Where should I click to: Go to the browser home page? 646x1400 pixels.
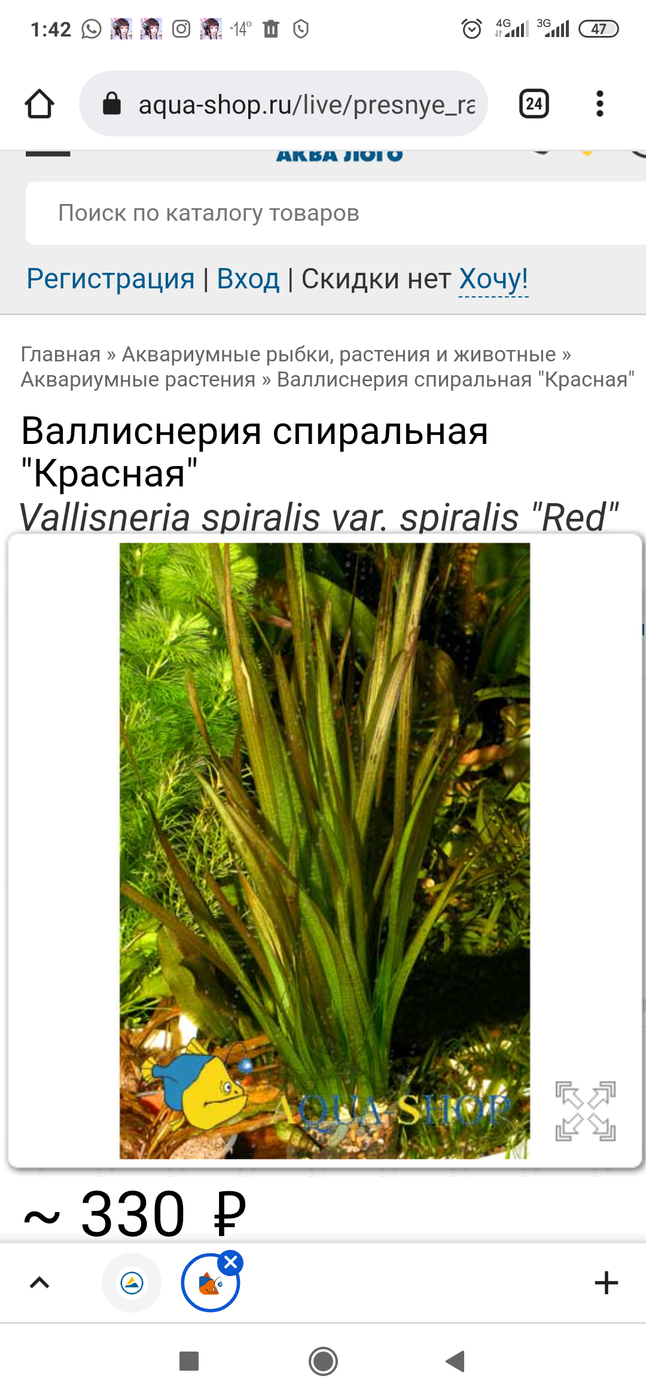click(x=39, y=104)
